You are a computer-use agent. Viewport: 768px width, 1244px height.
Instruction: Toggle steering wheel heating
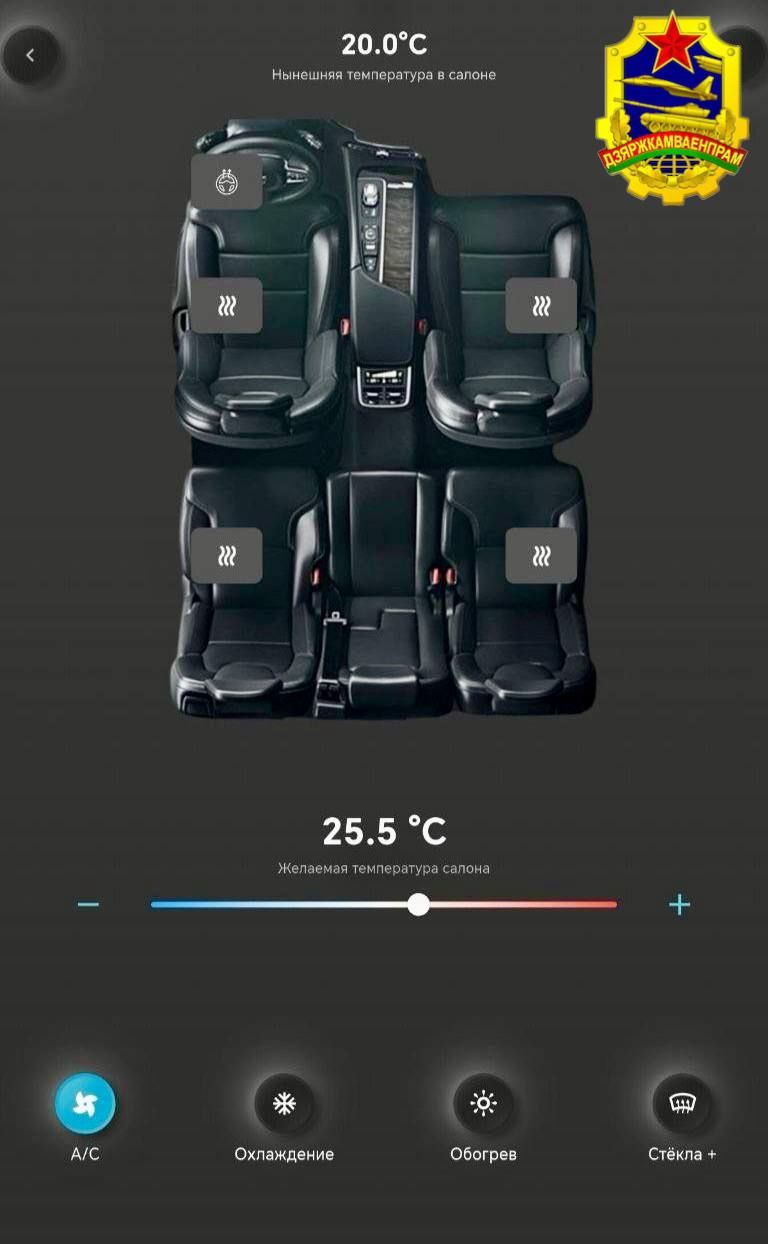[x=227, y=182]
